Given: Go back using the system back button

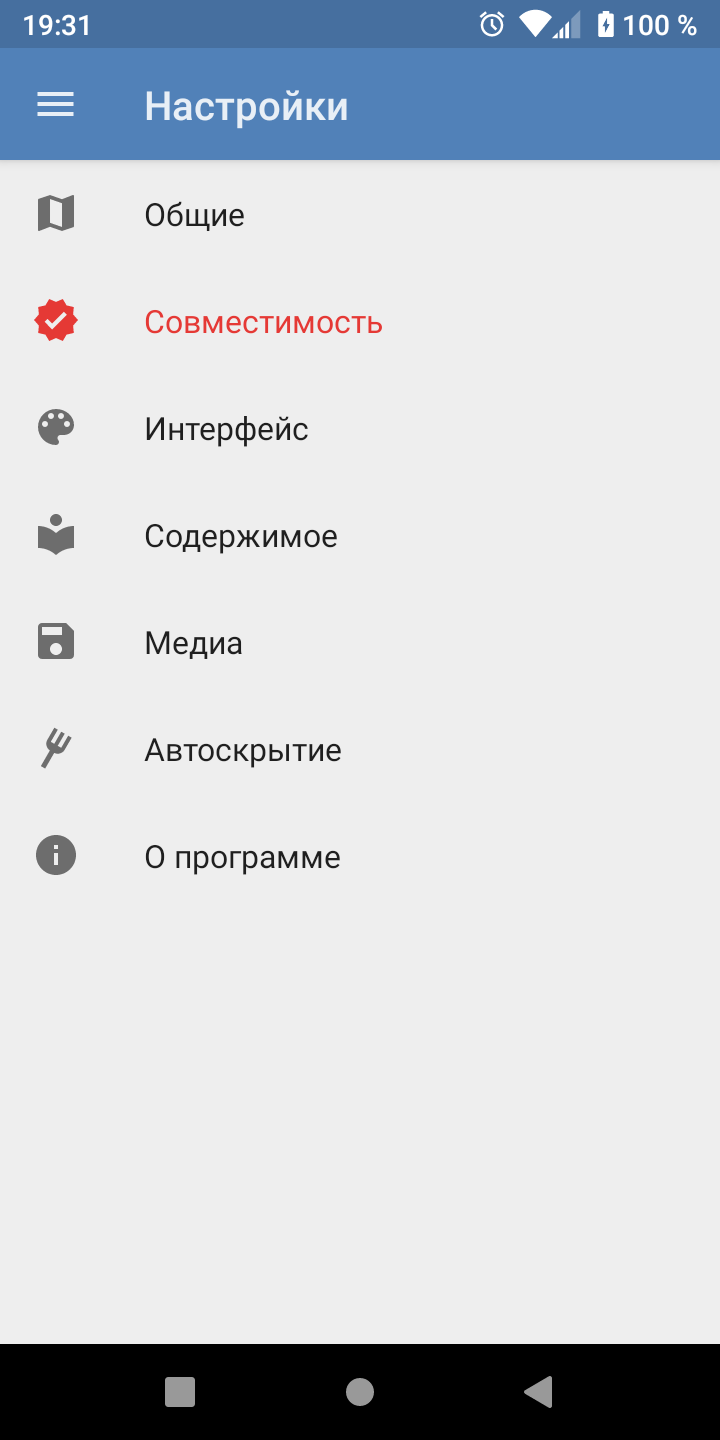Looking at the screenshot, I should [x=539, y=1392].
